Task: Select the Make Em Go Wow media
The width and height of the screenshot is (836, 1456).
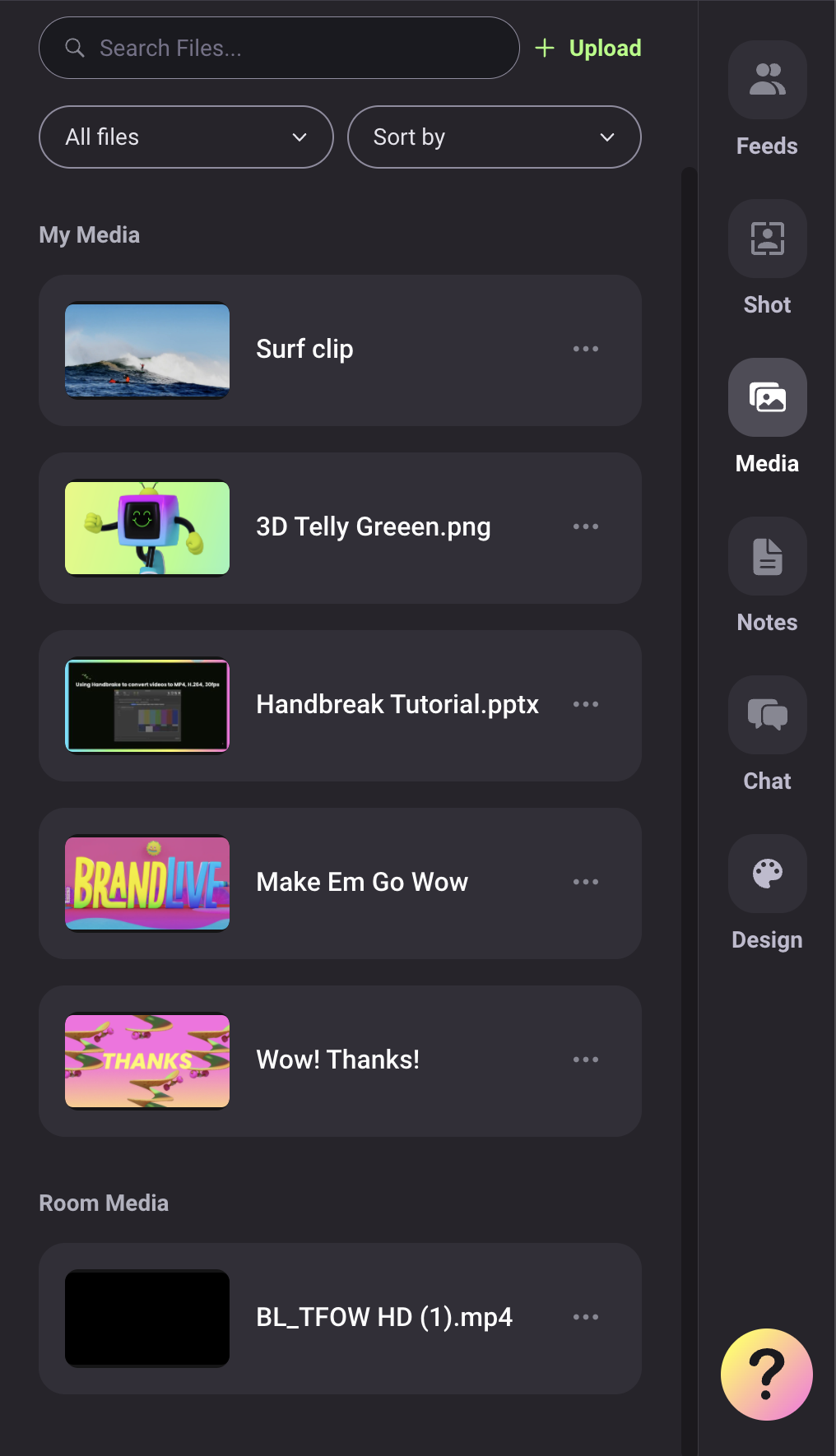Action: coord(362,883)
